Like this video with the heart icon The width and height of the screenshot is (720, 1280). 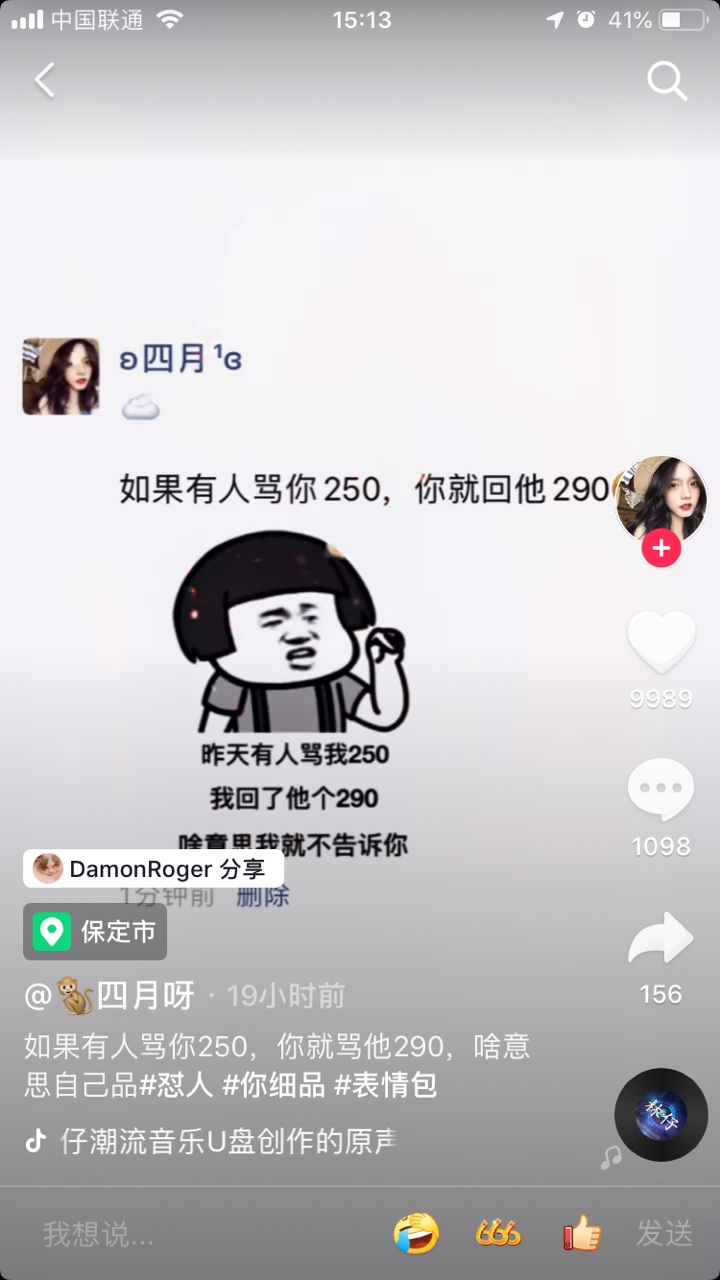click(660, 642)
